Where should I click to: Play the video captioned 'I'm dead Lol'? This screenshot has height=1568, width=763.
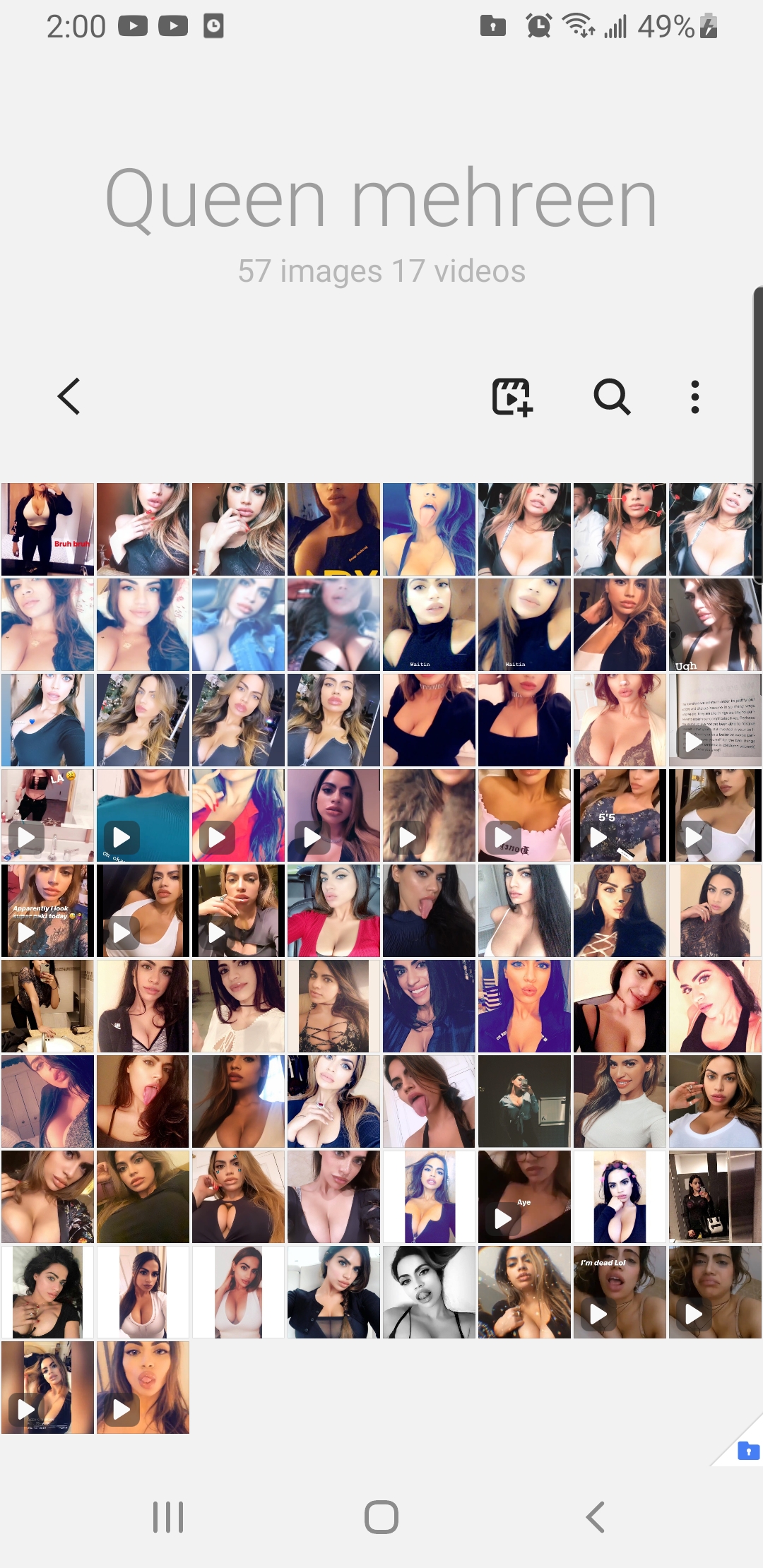(620, 1292)
